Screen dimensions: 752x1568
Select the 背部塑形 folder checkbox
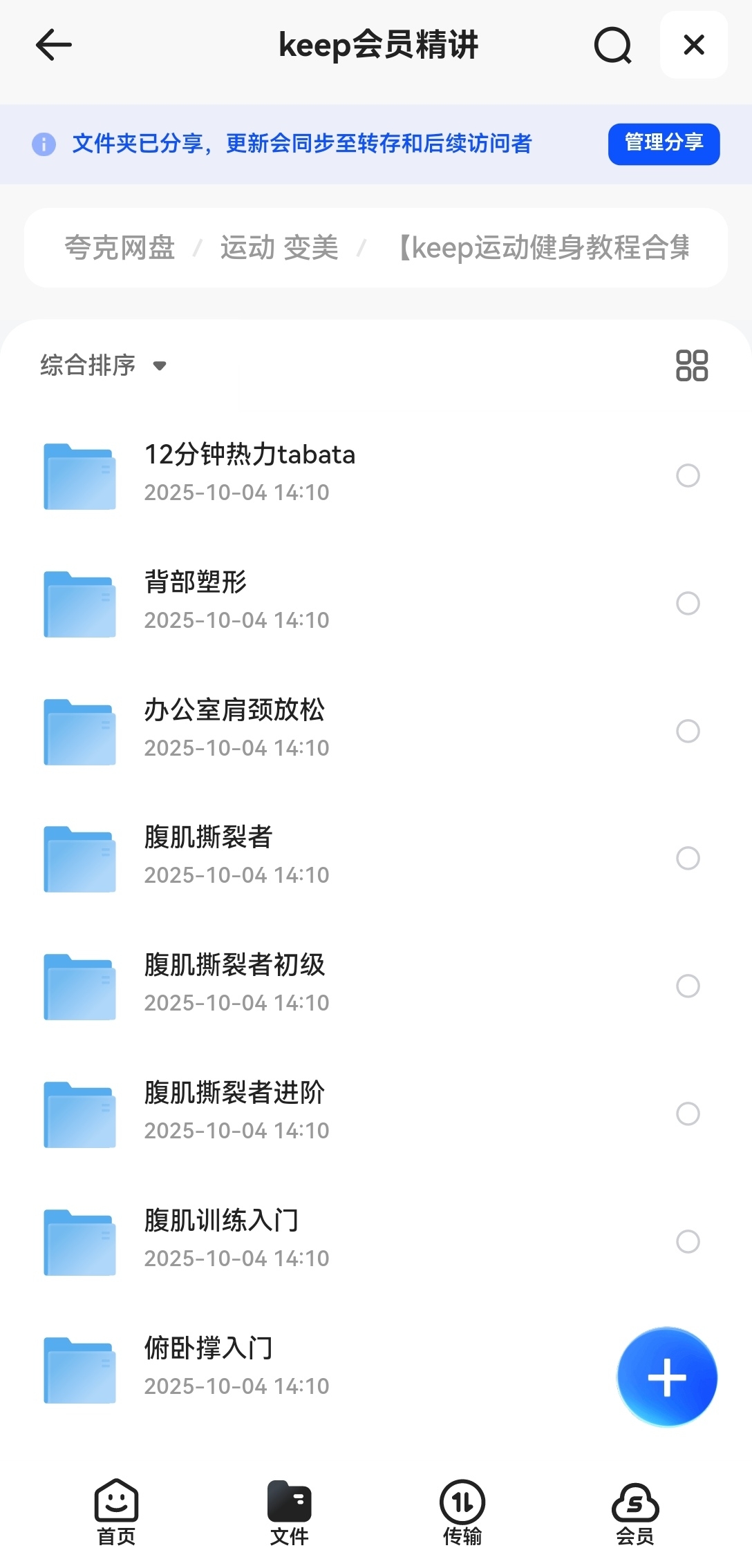688,603
